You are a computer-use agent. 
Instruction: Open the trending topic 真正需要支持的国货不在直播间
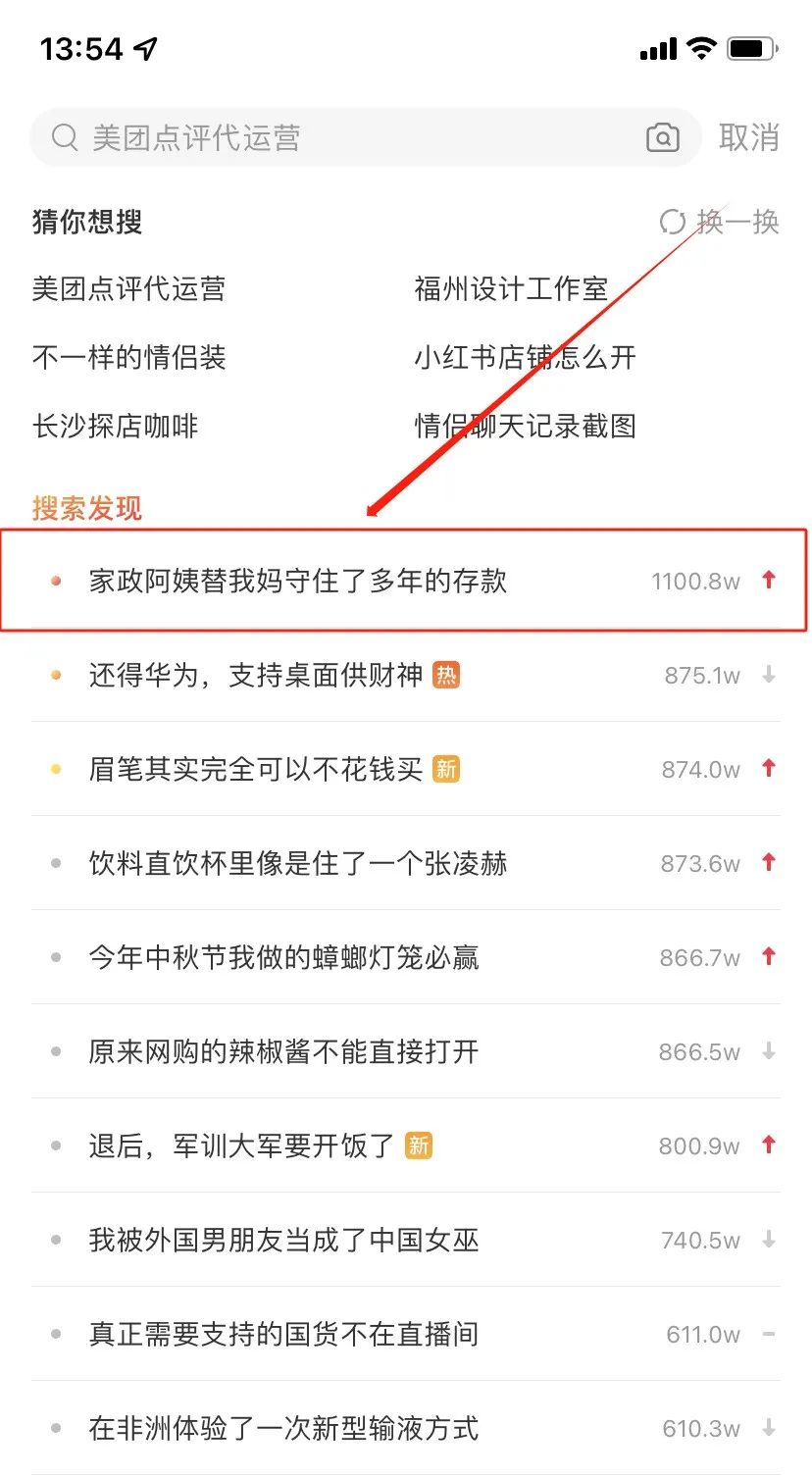coord(283,1334)
